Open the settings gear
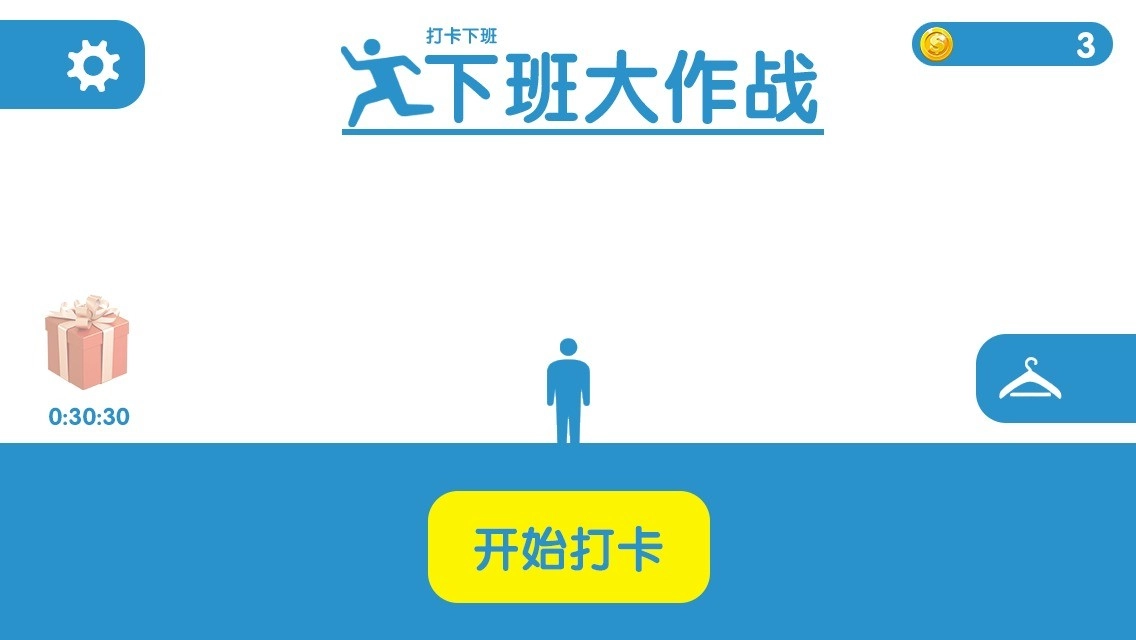The width and height of the screenshot is (1136, 640). click(92, 65)
